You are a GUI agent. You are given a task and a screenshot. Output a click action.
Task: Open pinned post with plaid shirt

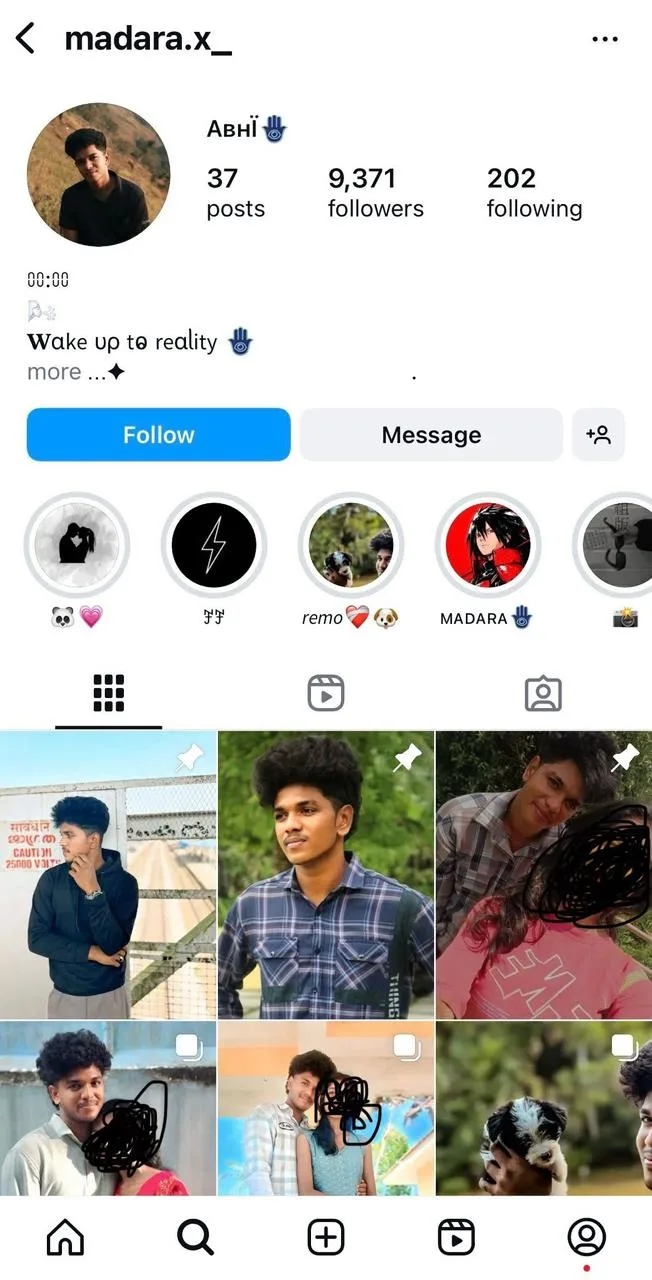[x=326, y=875]
